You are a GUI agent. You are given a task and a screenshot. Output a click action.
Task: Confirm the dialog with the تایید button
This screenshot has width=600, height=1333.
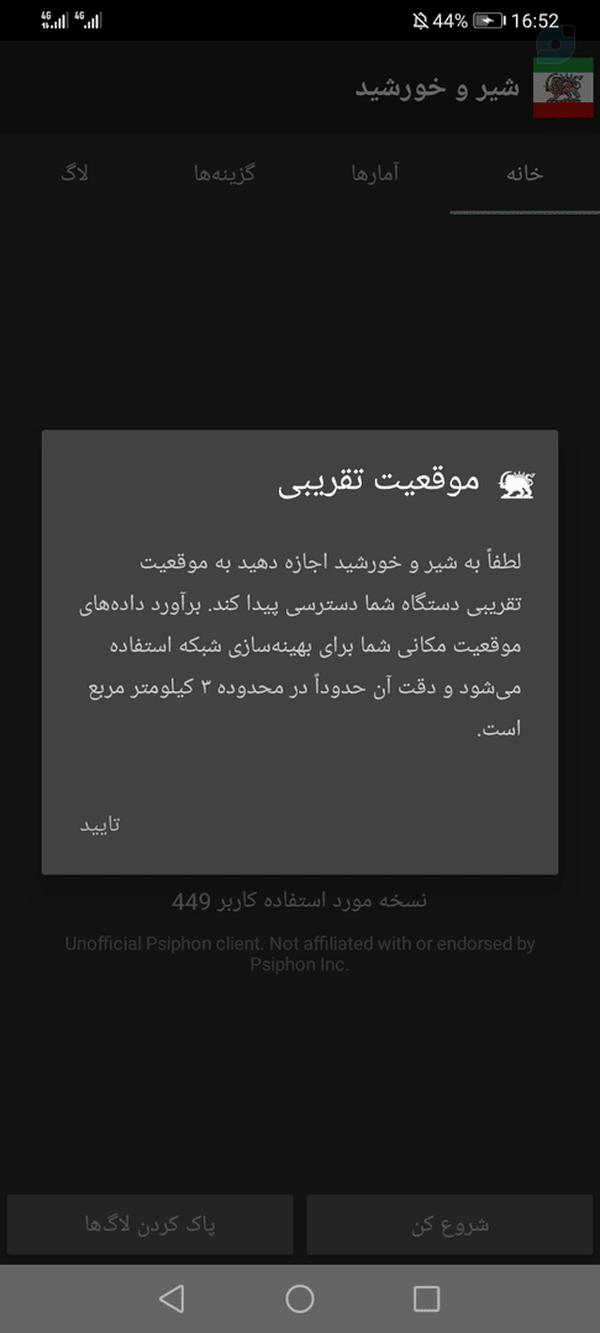point(100,825)
